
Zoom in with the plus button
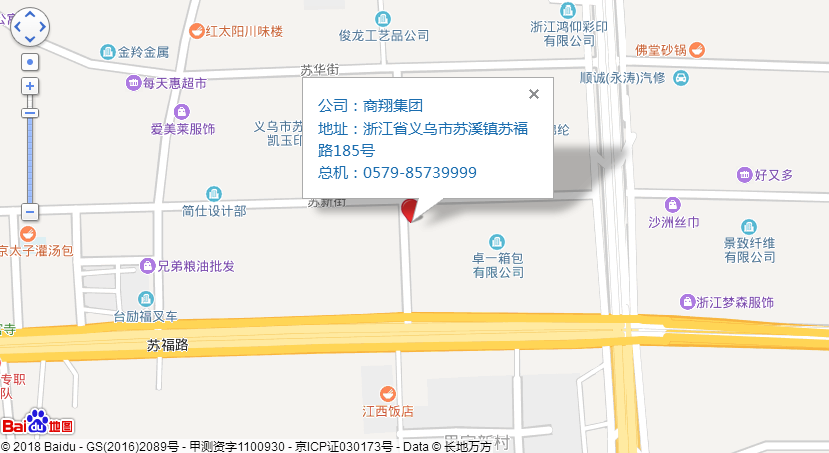pos(30,86)
